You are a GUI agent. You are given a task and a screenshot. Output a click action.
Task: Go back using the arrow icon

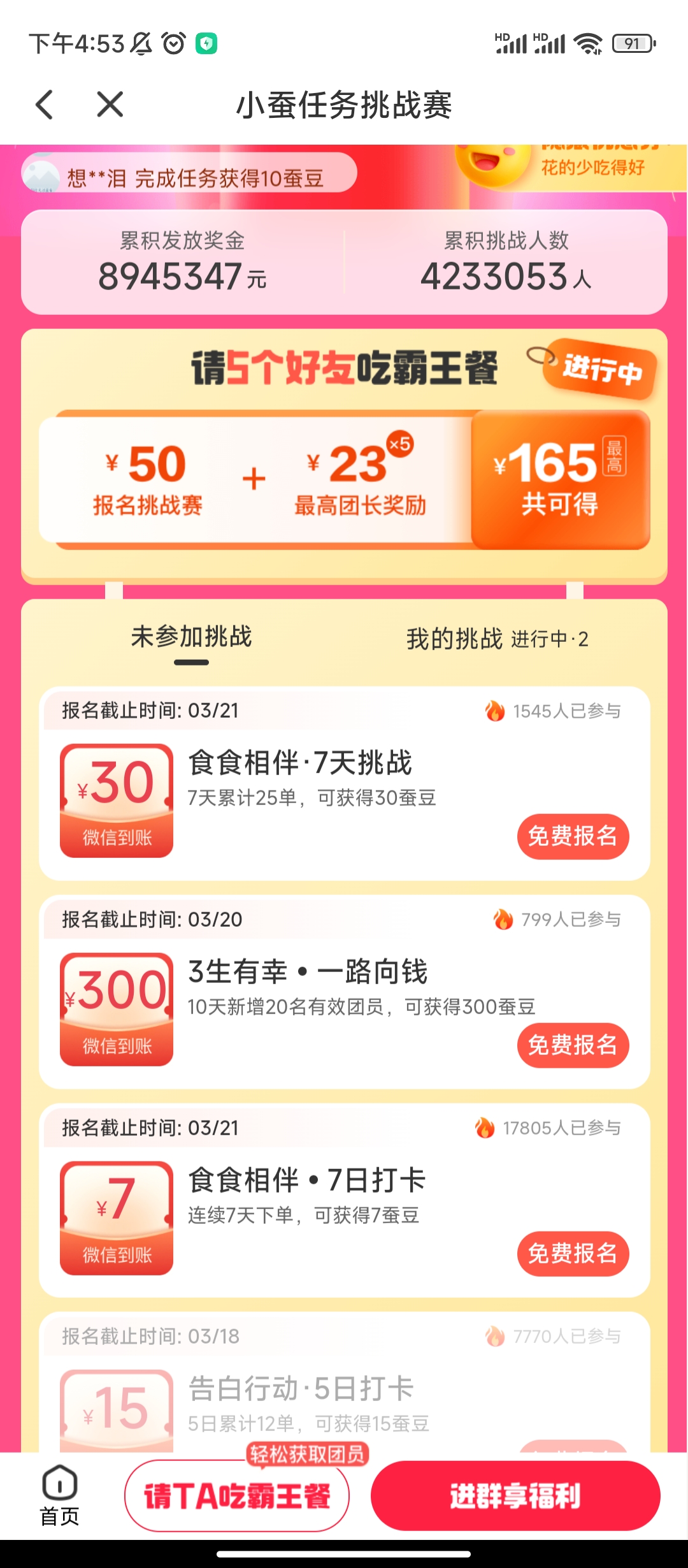[x=45, y=105]
